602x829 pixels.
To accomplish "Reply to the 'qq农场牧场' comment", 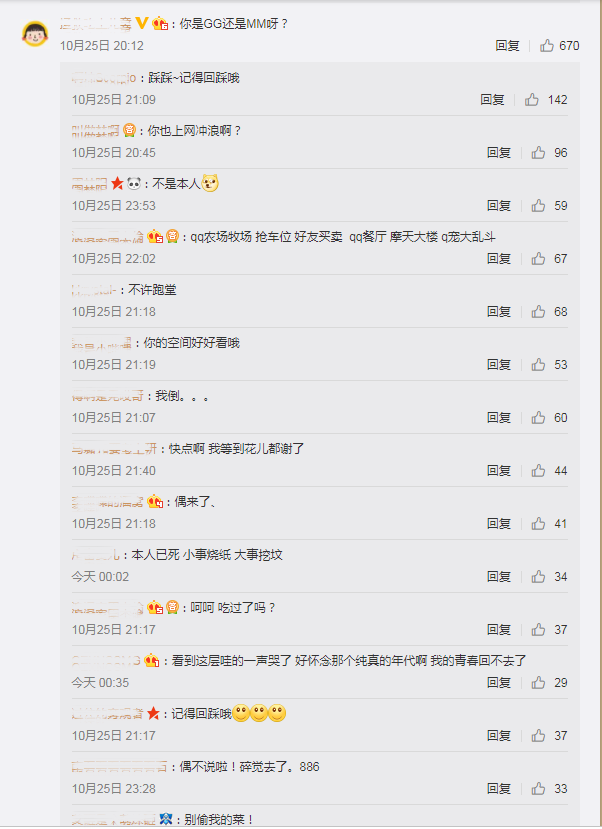I will click(x=499, y=259).
